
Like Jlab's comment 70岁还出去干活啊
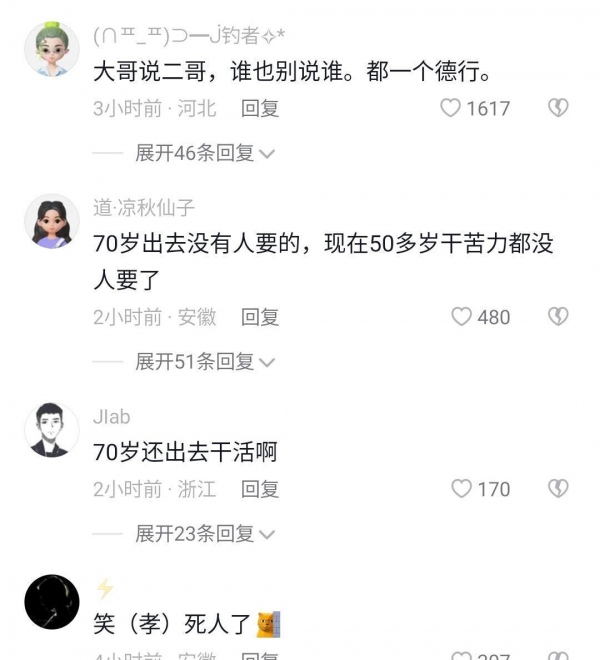461,489
